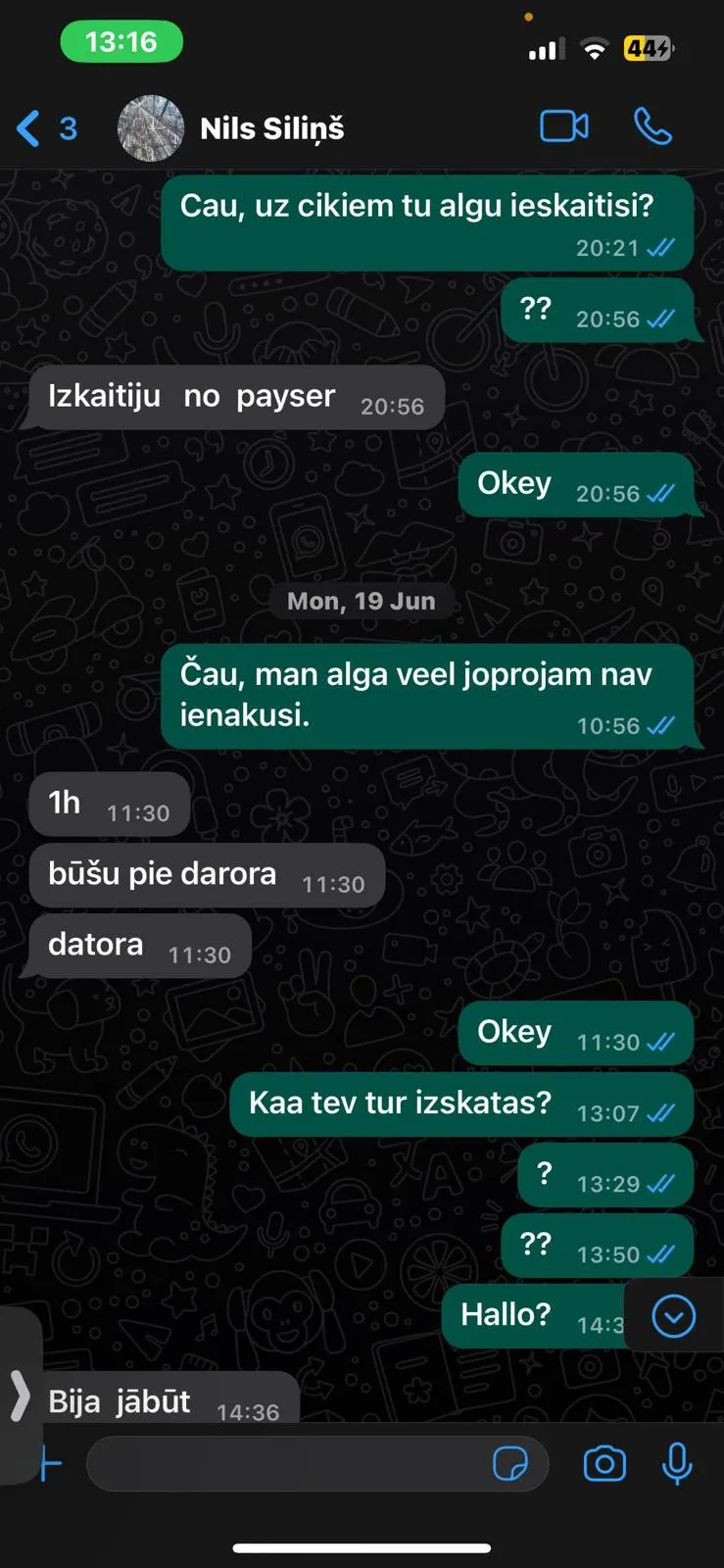The height and width of the screenshot is (1568, 724).
Task: Open the attachment plus menu
Action: click(49, 1464)
